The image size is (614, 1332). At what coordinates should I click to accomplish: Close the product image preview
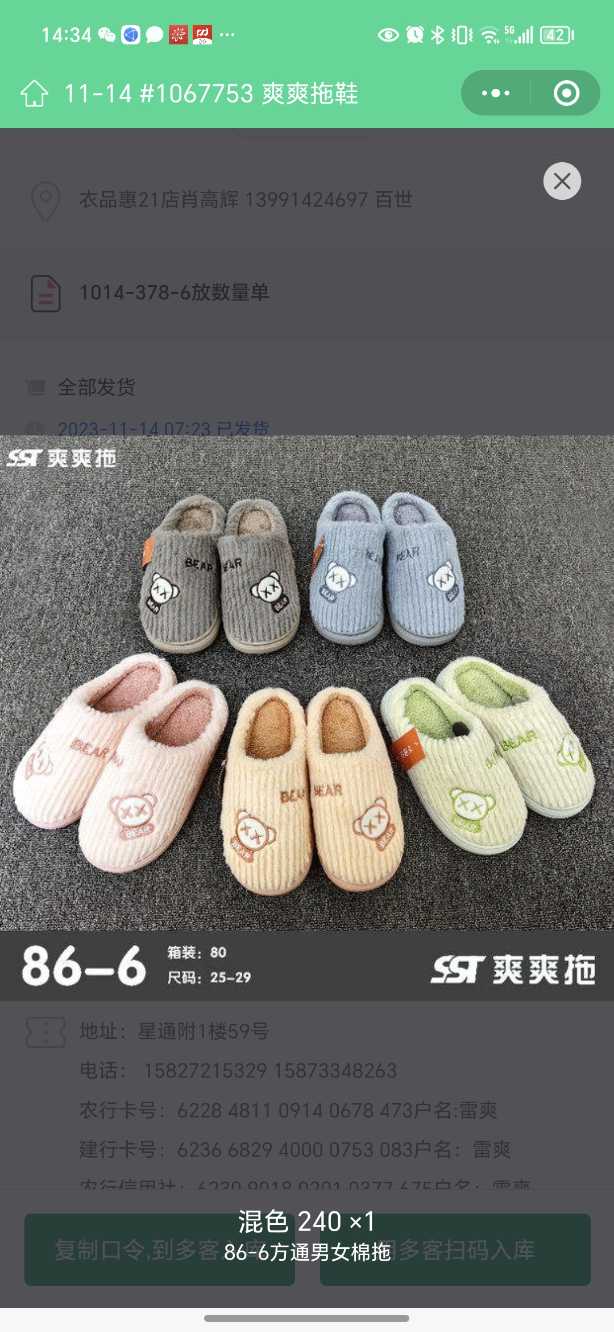click(562, 181)
